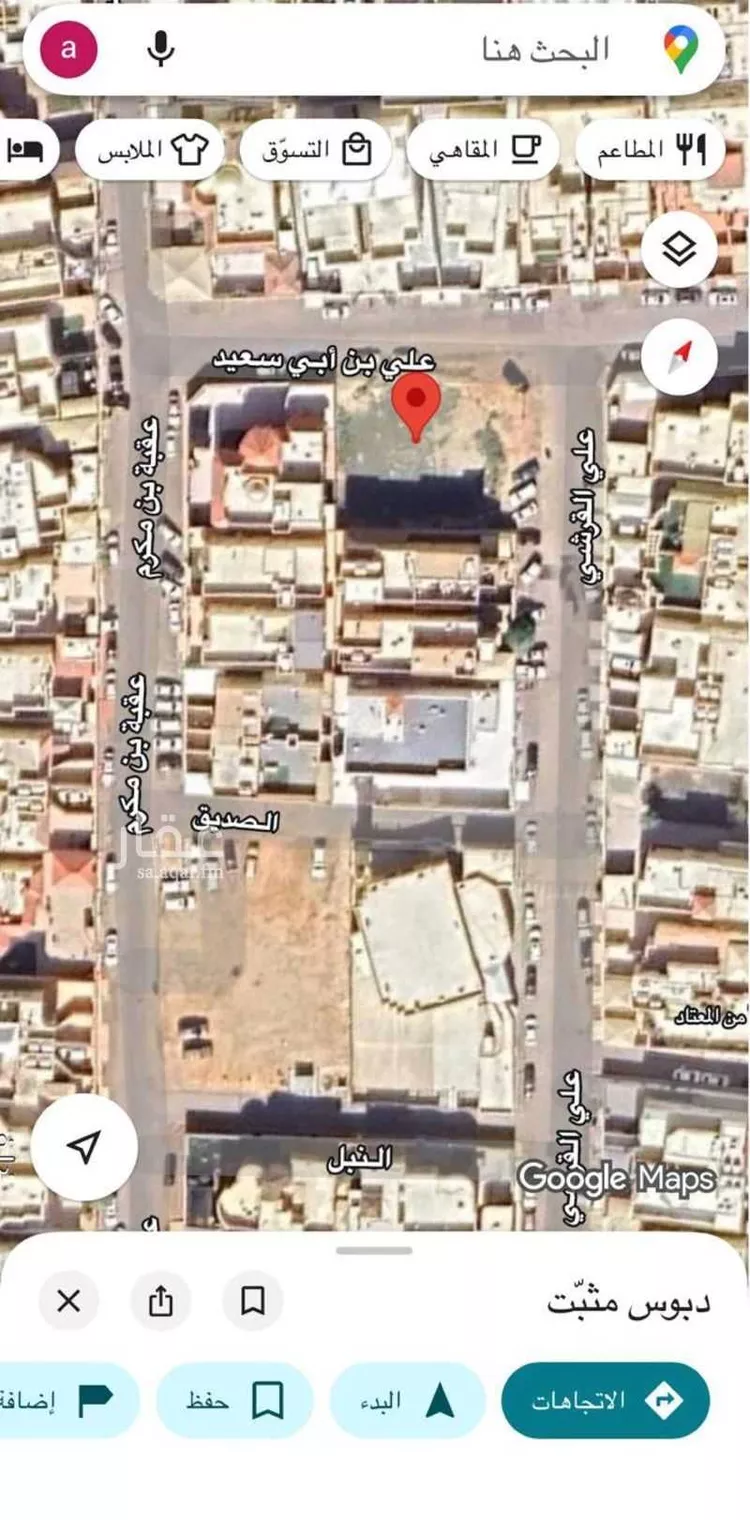Open the account profile avatar
750x1520 pixels.
[68, 49]
